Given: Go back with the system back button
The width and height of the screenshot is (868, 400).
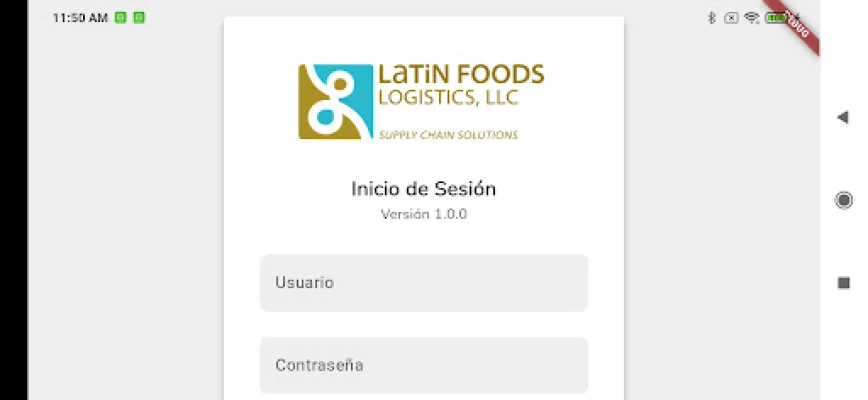Looking at the screenshot, I should (842, 118).
